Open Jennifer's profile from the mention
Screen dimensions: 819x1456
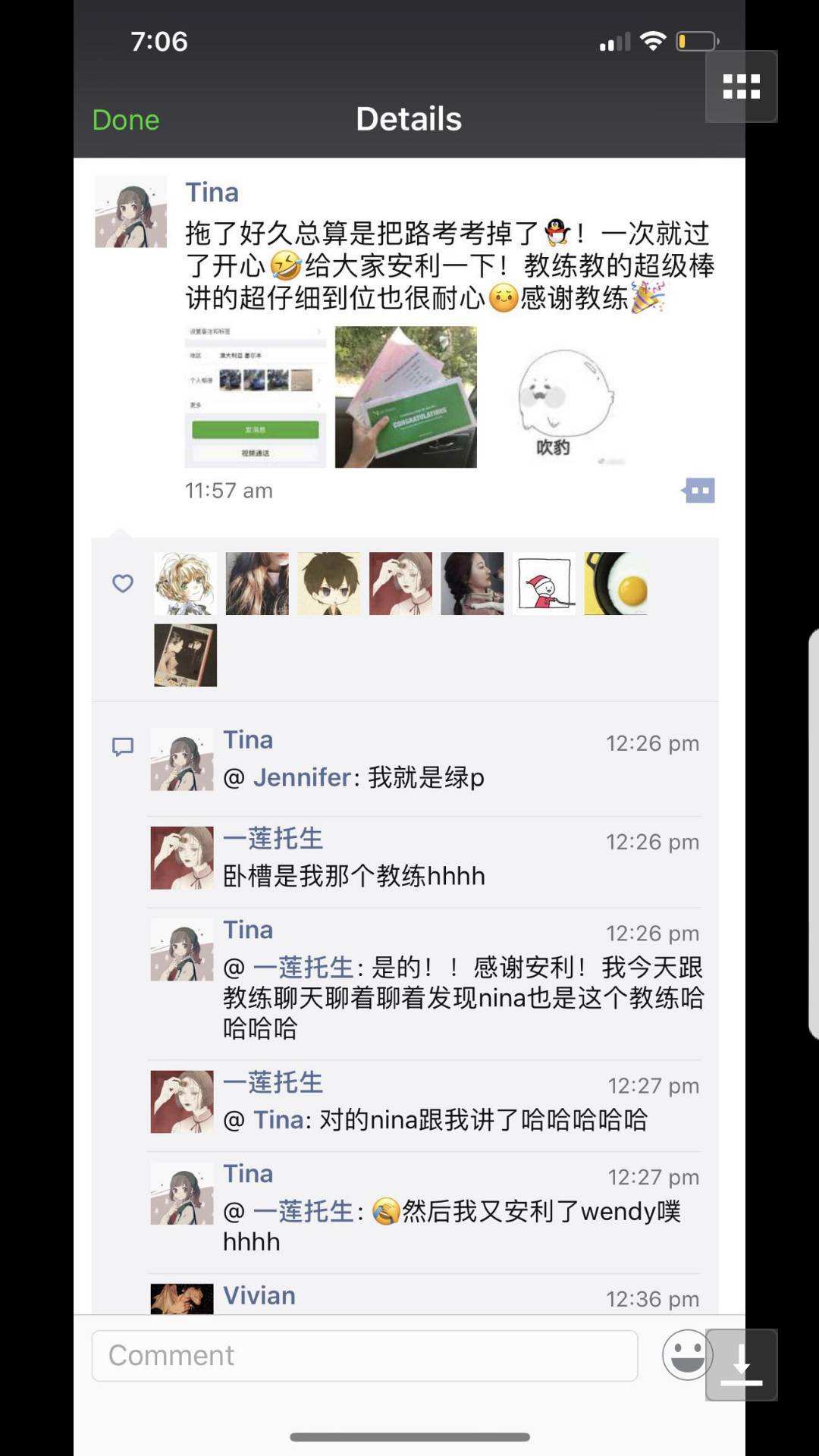click(302, 777)
